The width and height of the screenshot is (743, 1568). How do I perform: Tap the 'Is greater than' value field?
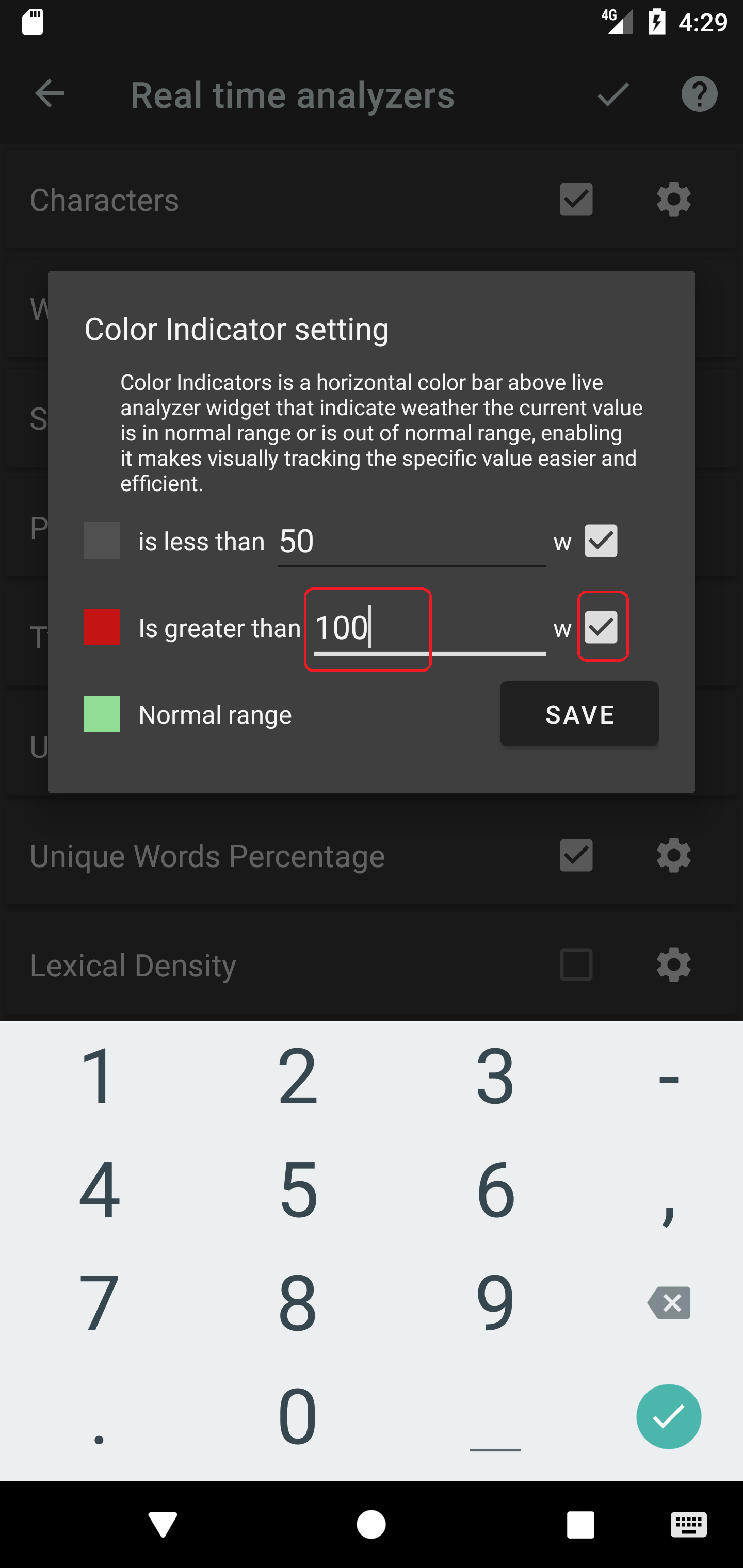(x=429, y=628)
